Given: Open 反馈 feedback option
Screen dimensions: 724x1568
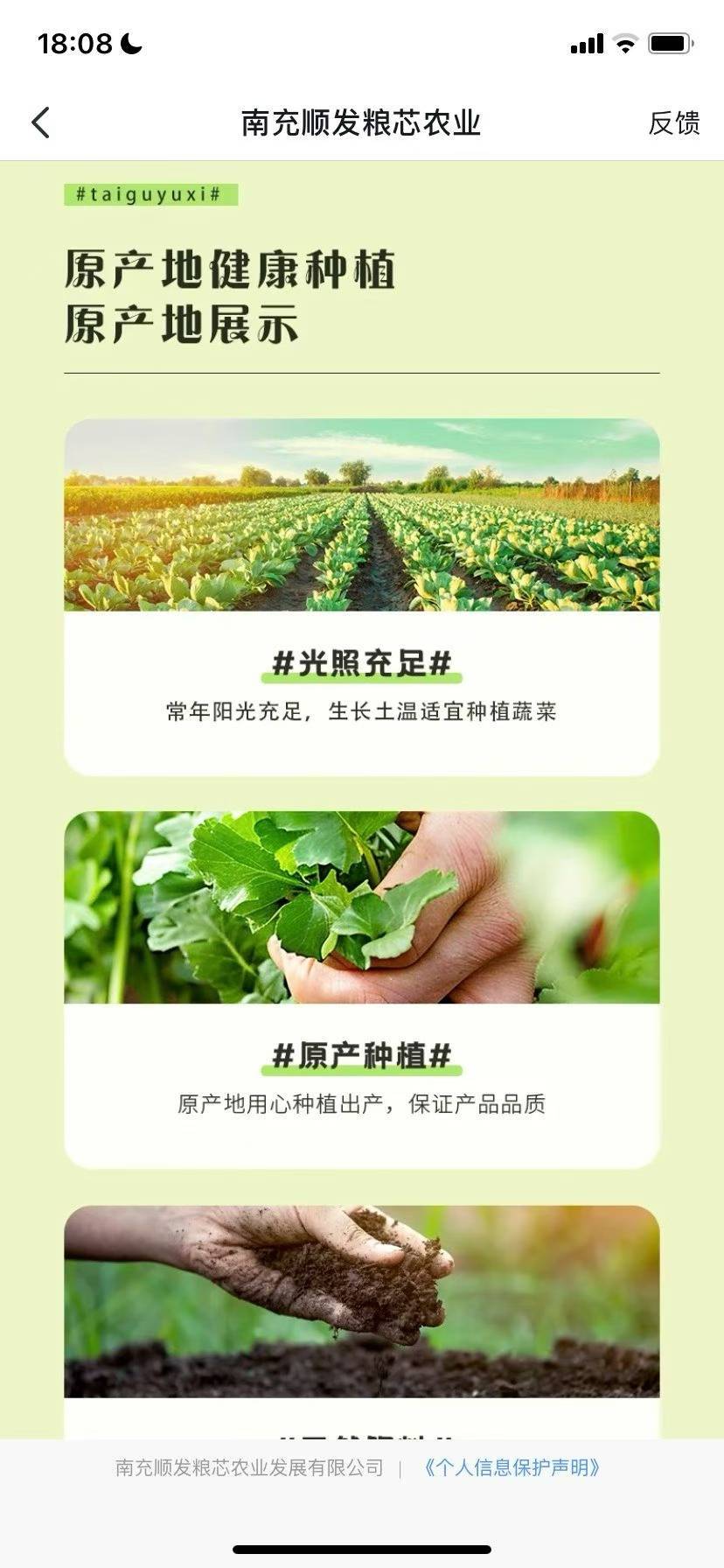Looking at the screenshot, I should pos(673,123).
